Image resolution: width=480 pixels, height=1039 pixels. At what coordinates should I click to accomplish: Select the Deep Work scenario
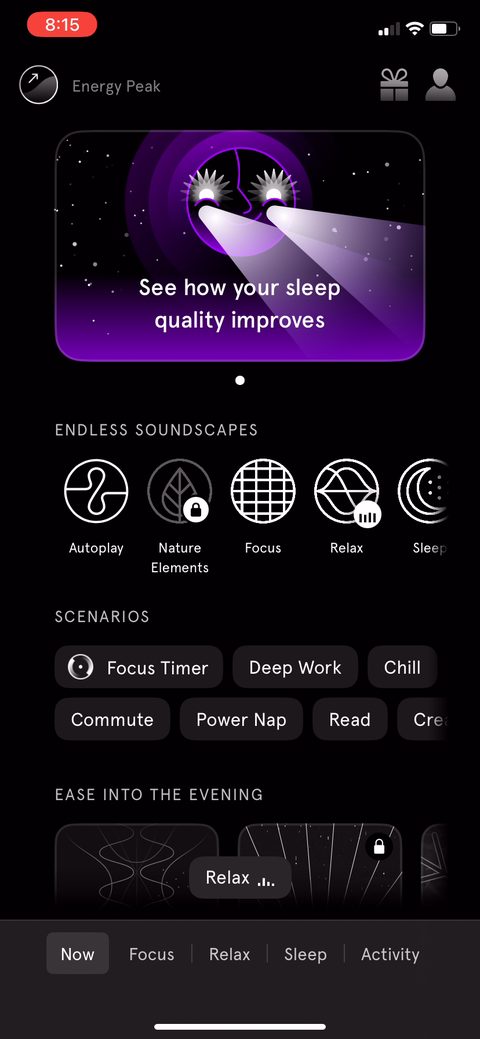[295, 667]
